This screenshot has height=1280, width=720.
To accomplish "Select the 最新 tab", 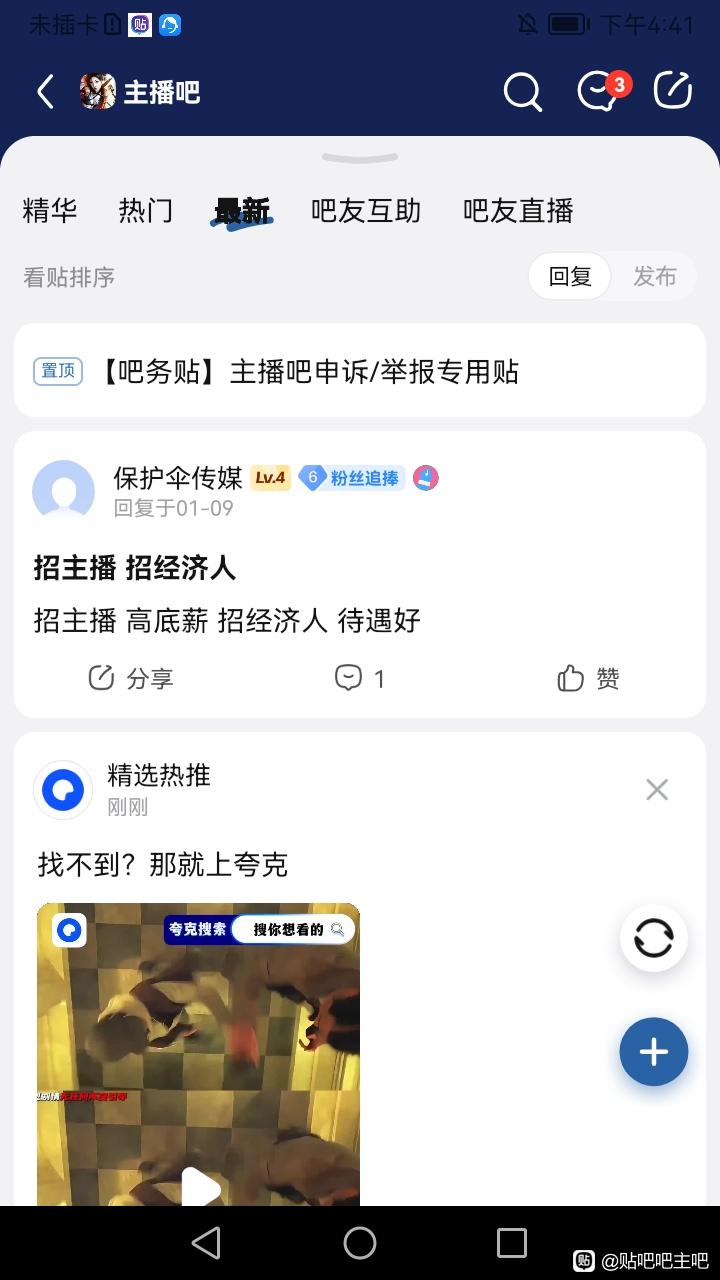I will [x=242, y=211].
